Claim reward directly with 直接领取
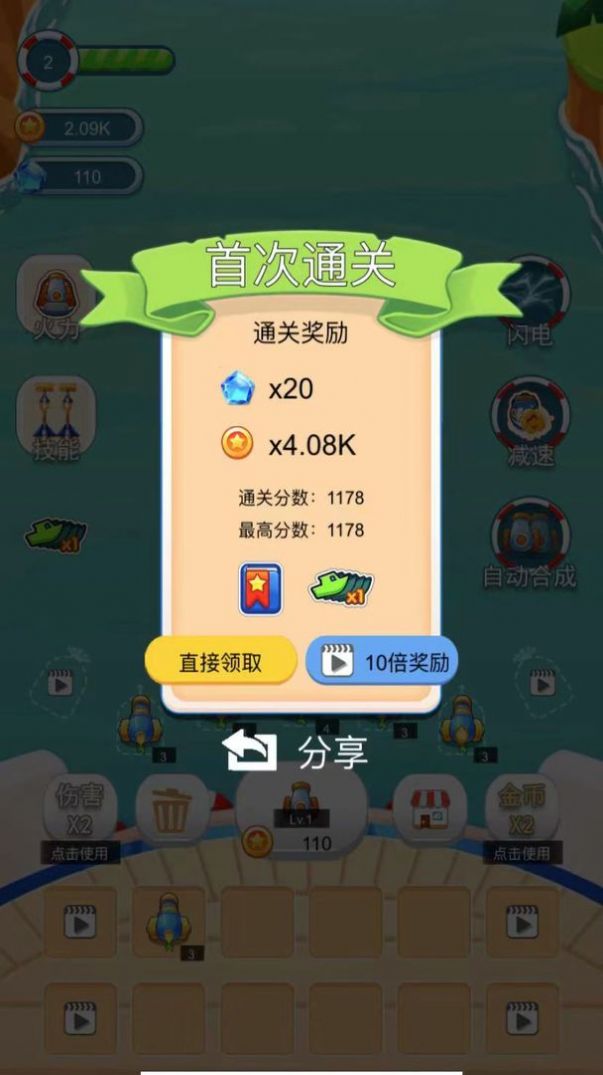This screenshot has width=603, height=1075. point(220,662)
